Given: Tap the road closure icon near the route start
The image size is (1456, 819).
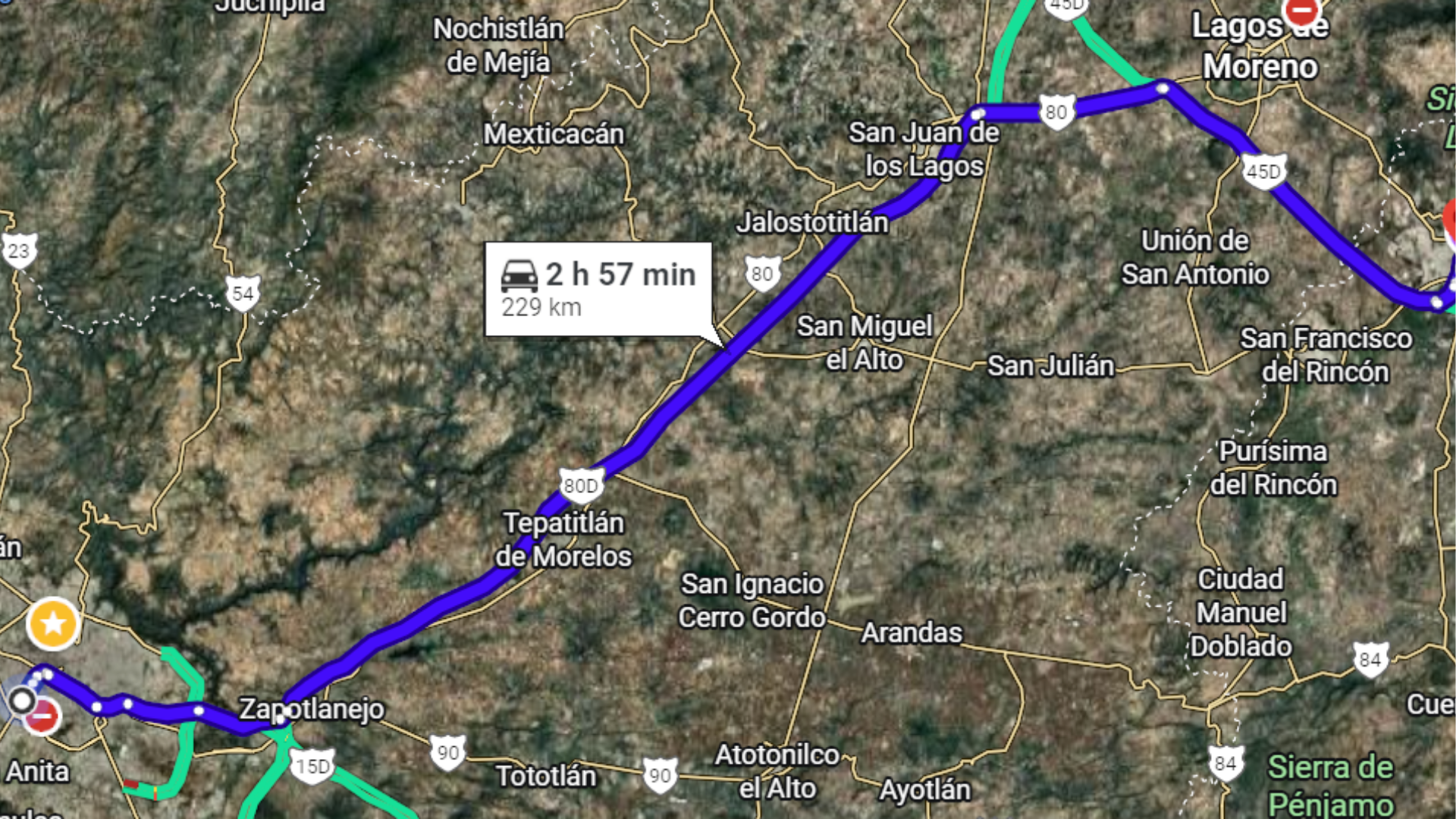Looking at the screenshot, I should point(42,717).
